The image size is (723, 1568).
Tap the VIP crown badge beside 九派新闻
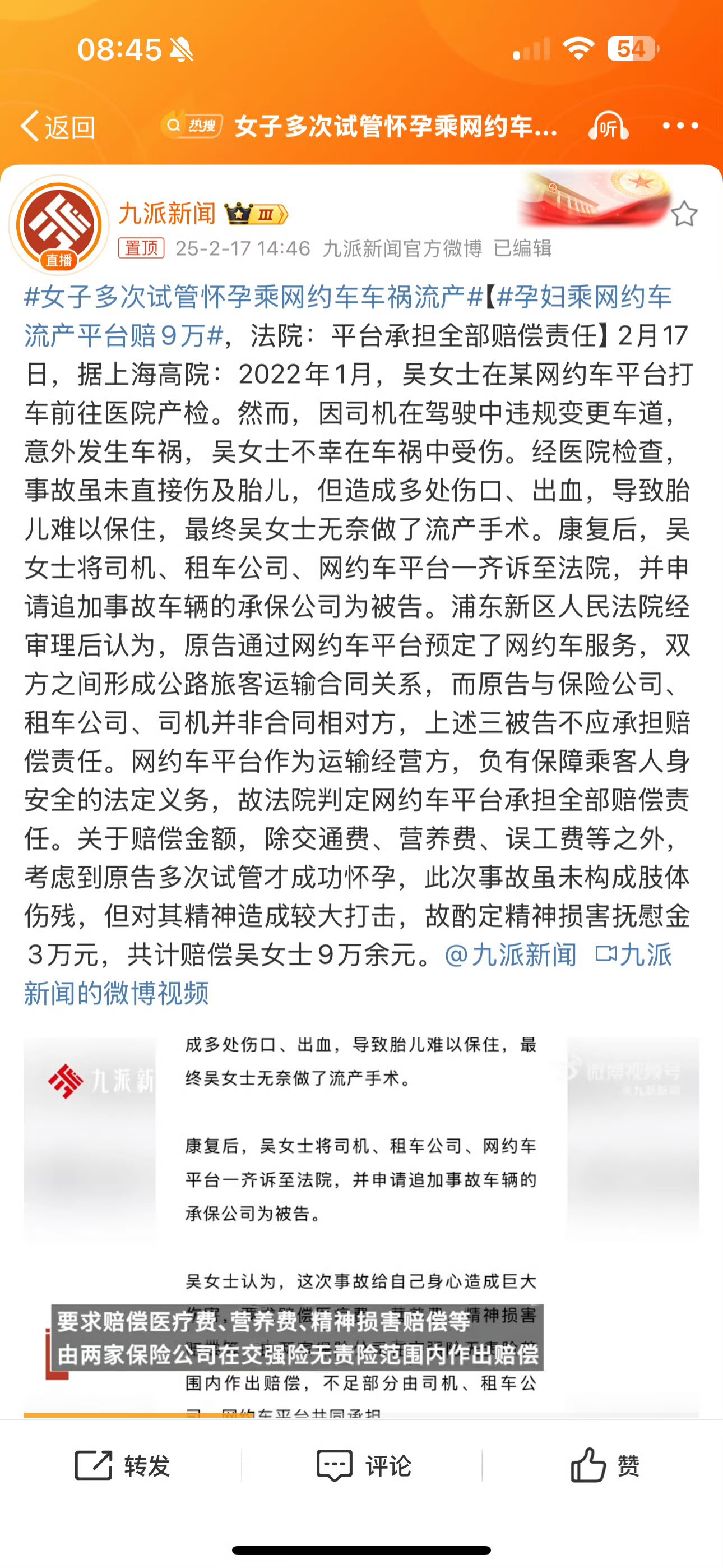(x=240, y=214)
